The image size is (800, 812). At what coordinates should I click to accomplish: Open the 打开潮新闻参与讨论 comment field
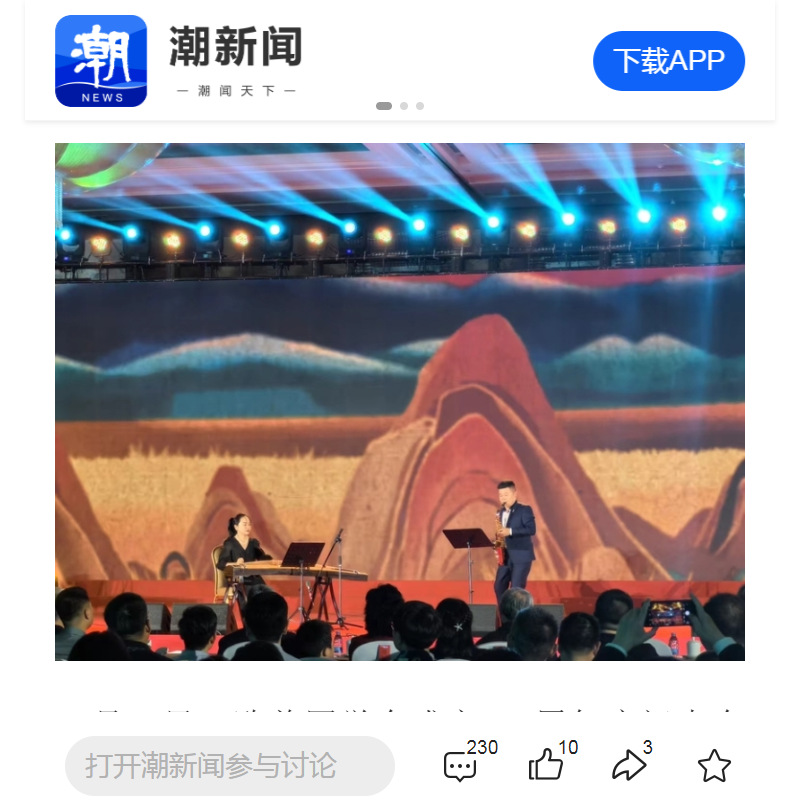(x=229, y=766)
